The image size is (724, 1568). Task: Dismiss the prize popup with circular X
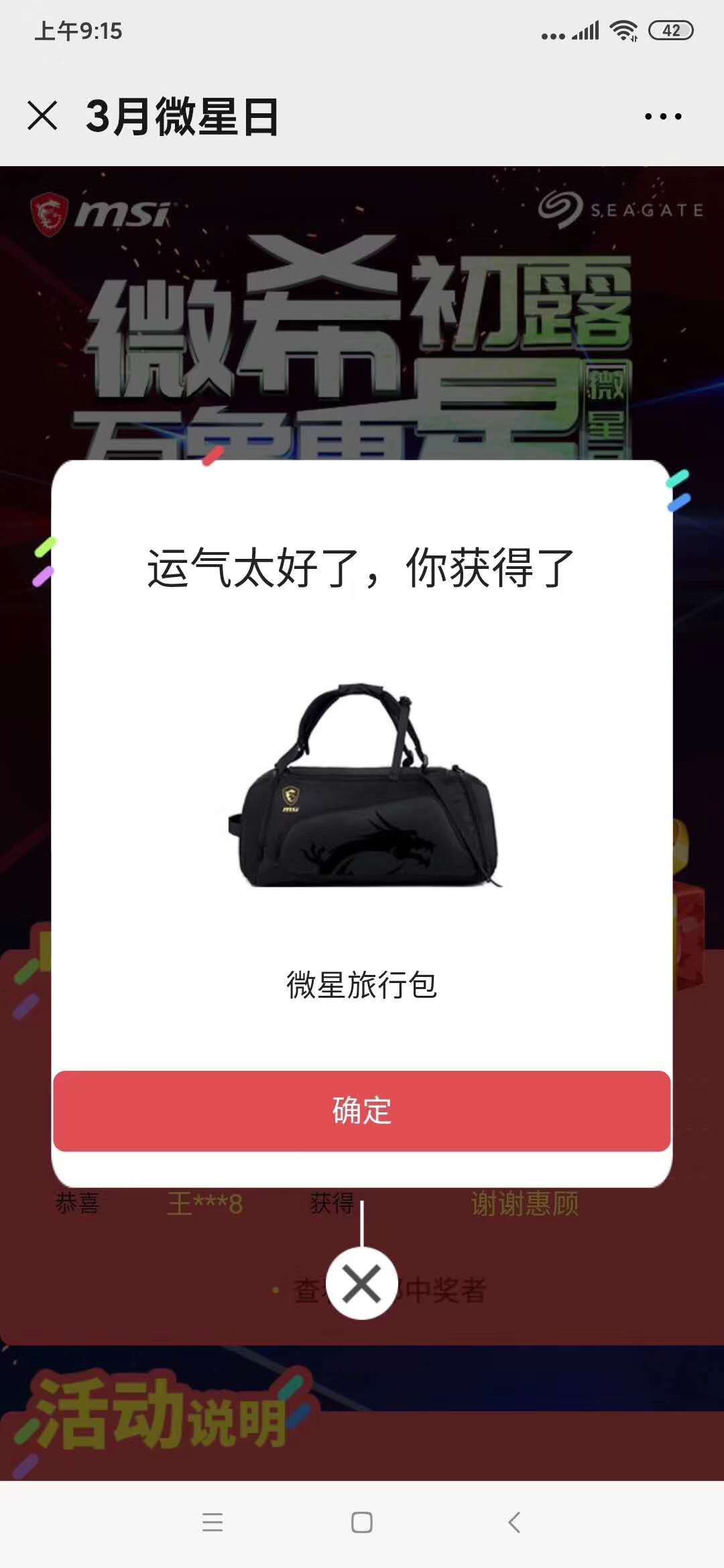coord(362,1283)
